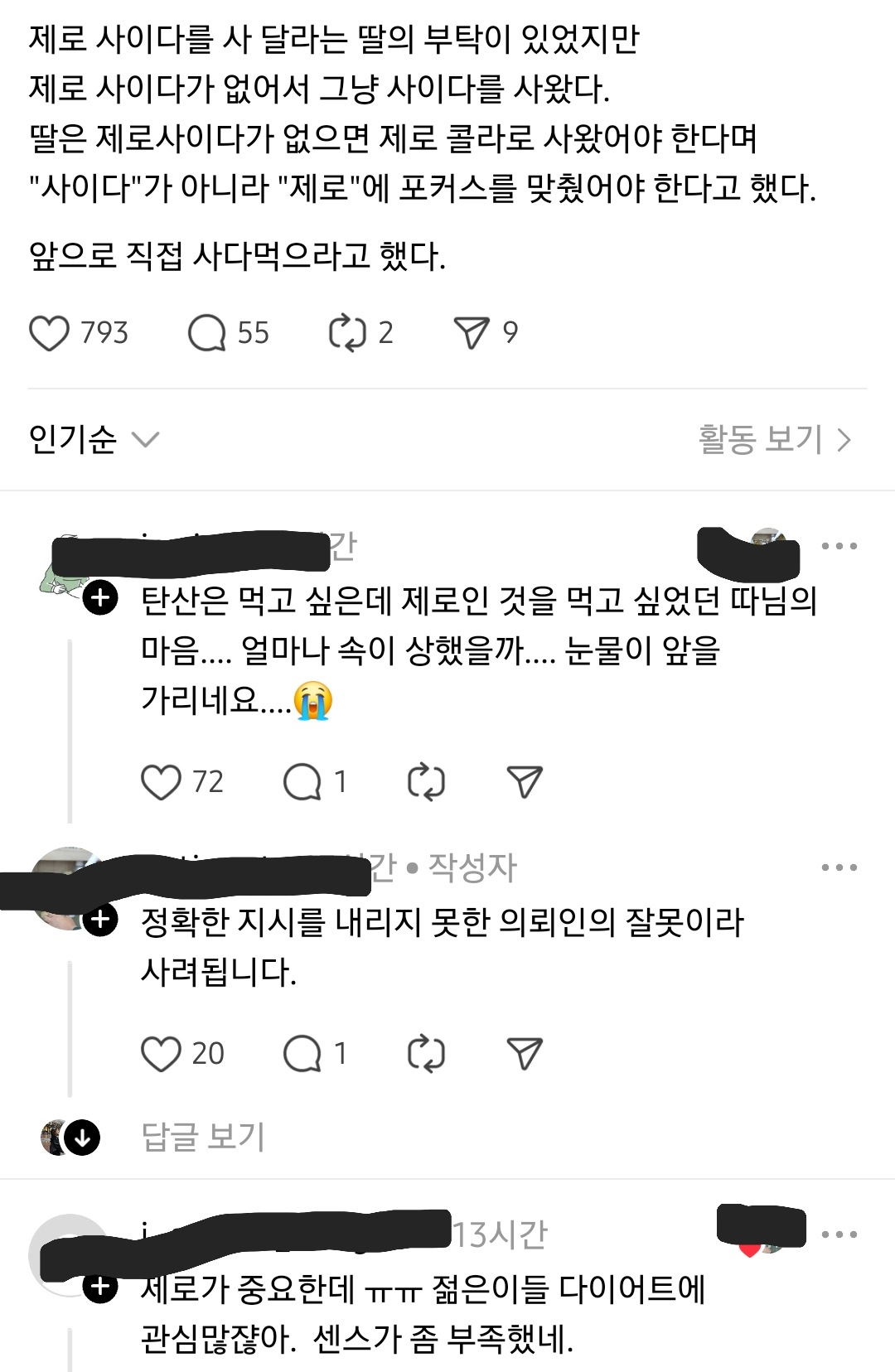Screen dimensions: 895x1372
Task: Like the reply with 72 likes
Action: coord(161,782)
